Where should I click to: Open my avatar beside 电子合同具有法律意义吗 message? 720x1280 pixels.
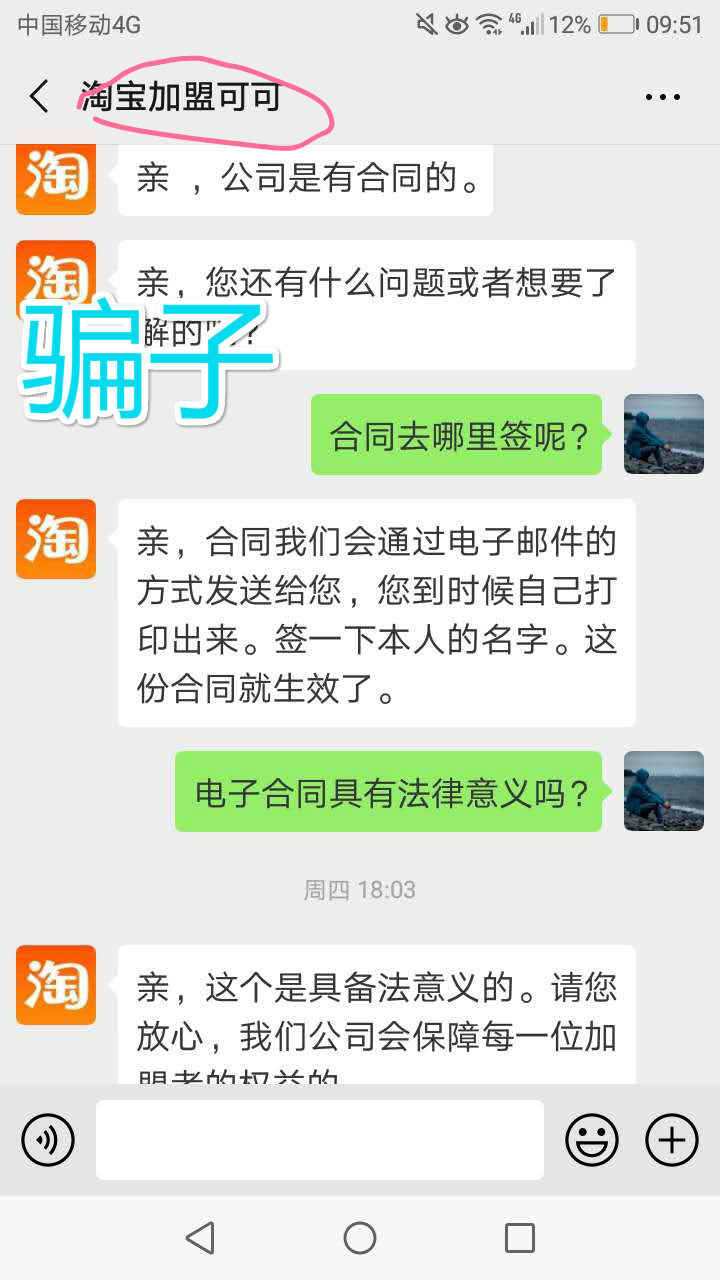[x=663, y=791]
